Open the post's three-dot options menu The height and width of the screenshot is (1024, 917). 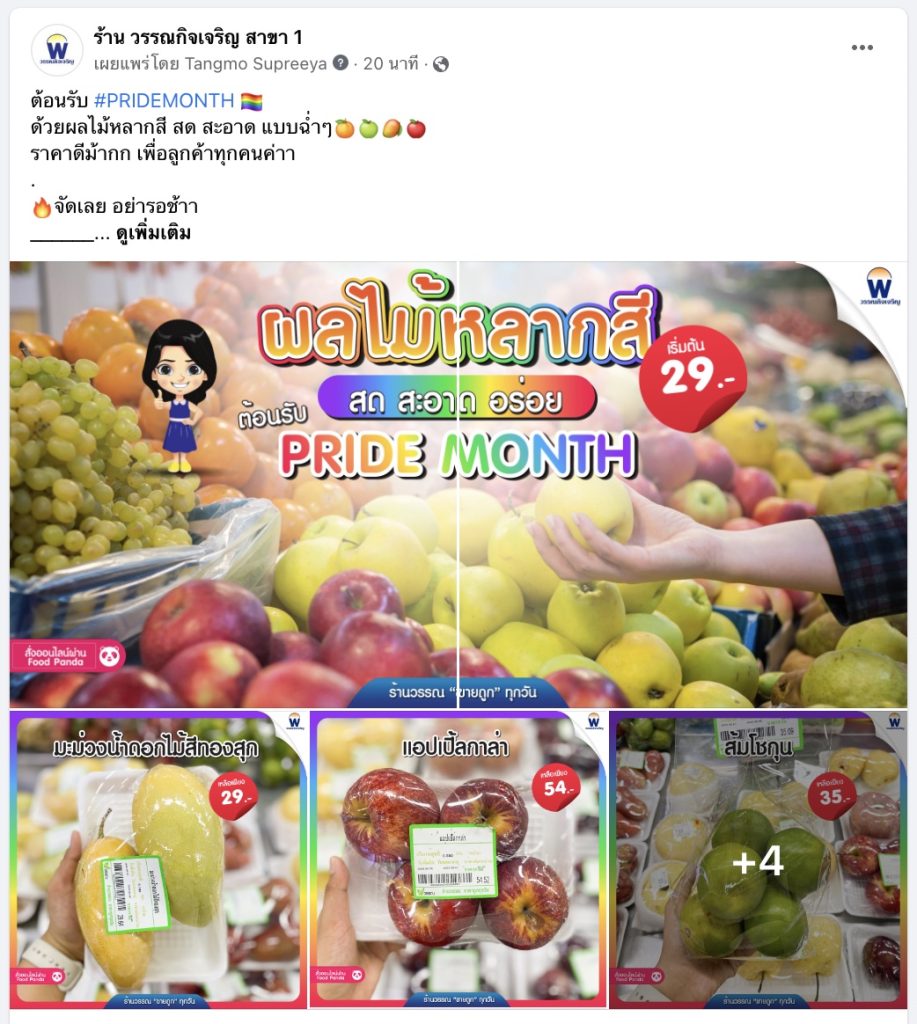click(x=862, y=47)
